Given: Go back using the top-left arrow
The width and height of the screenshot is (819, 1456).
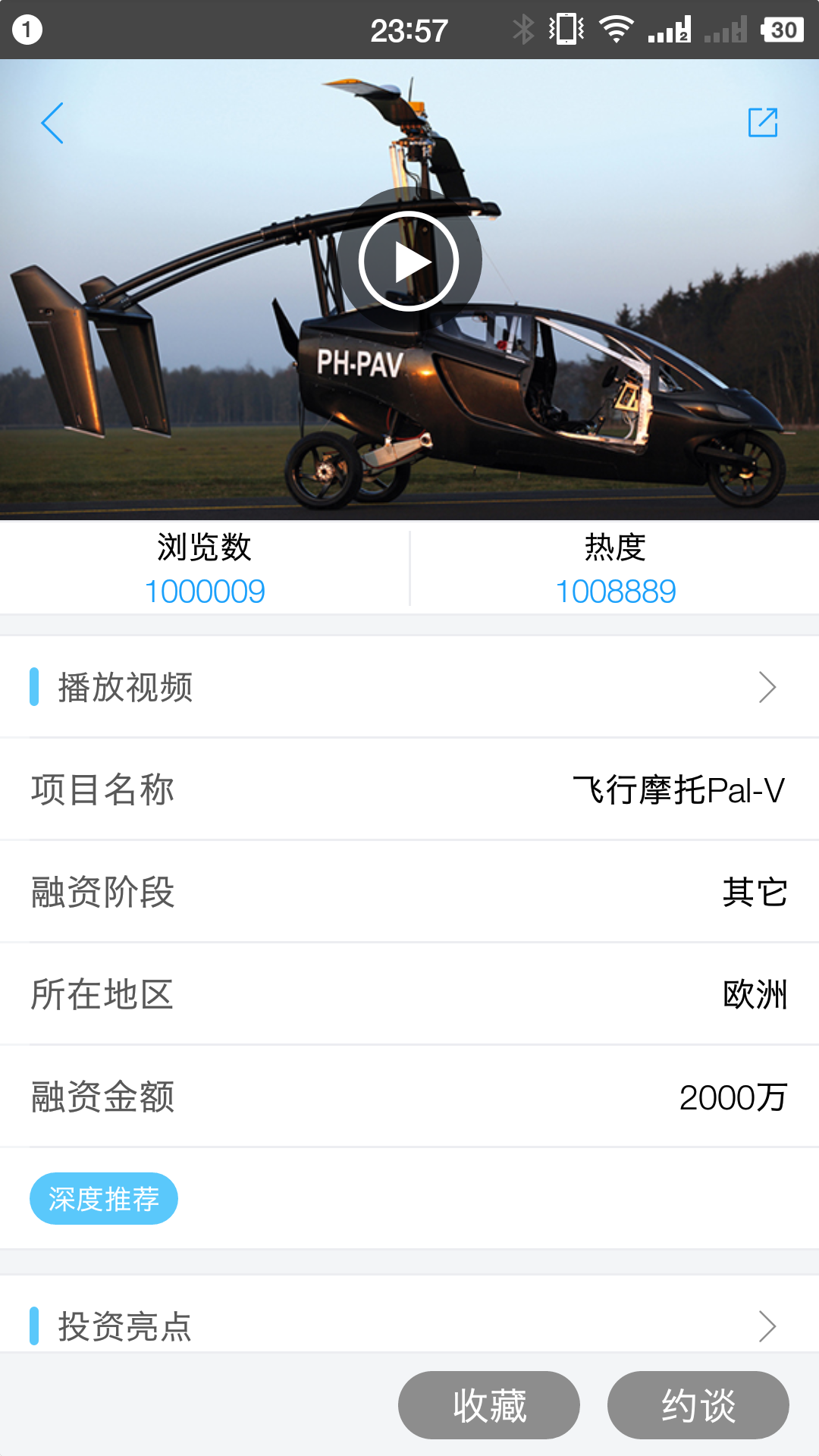Looking at the screenshot, I should tap(52, 123).
